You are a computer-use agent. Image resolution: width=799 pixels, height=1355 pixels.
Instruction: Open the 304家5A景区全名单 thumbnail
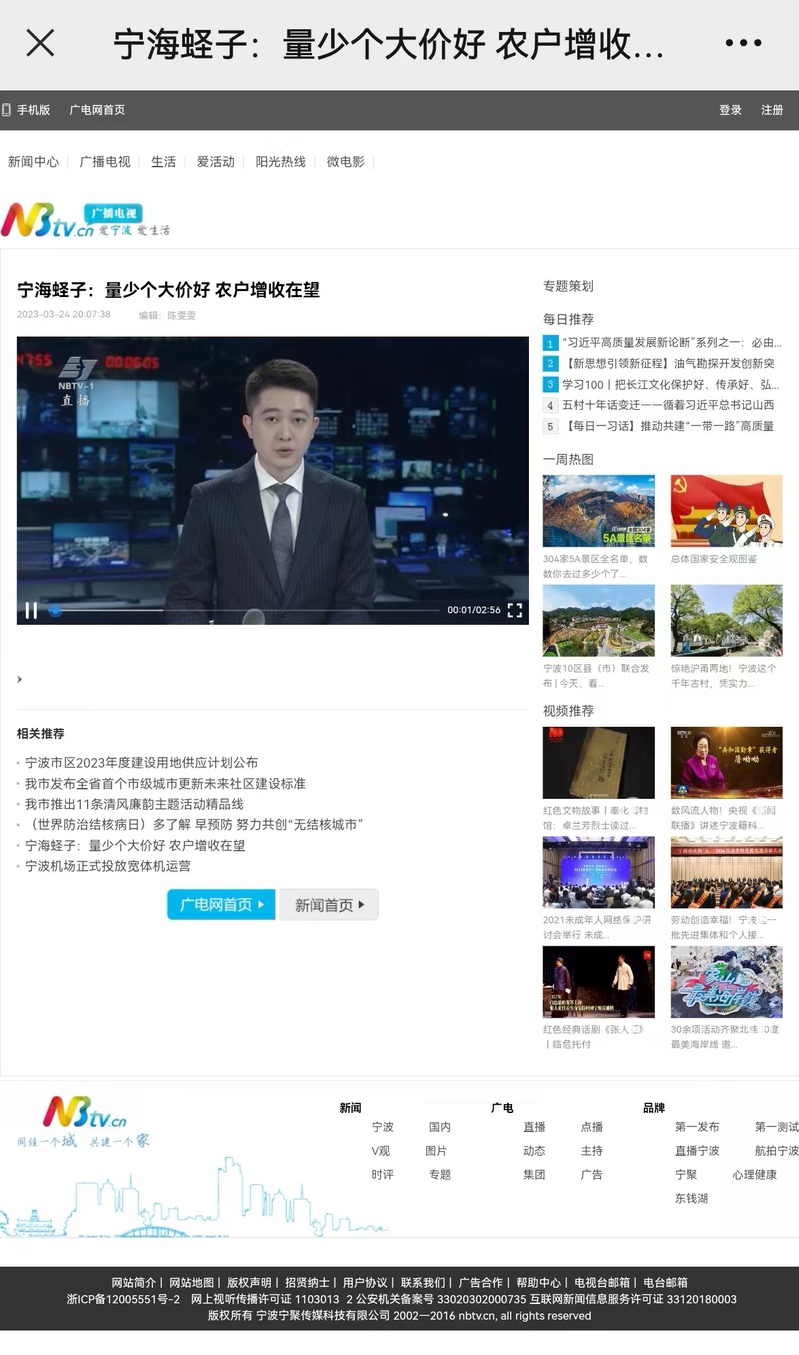pyautogui.click(x=598, y=511)
